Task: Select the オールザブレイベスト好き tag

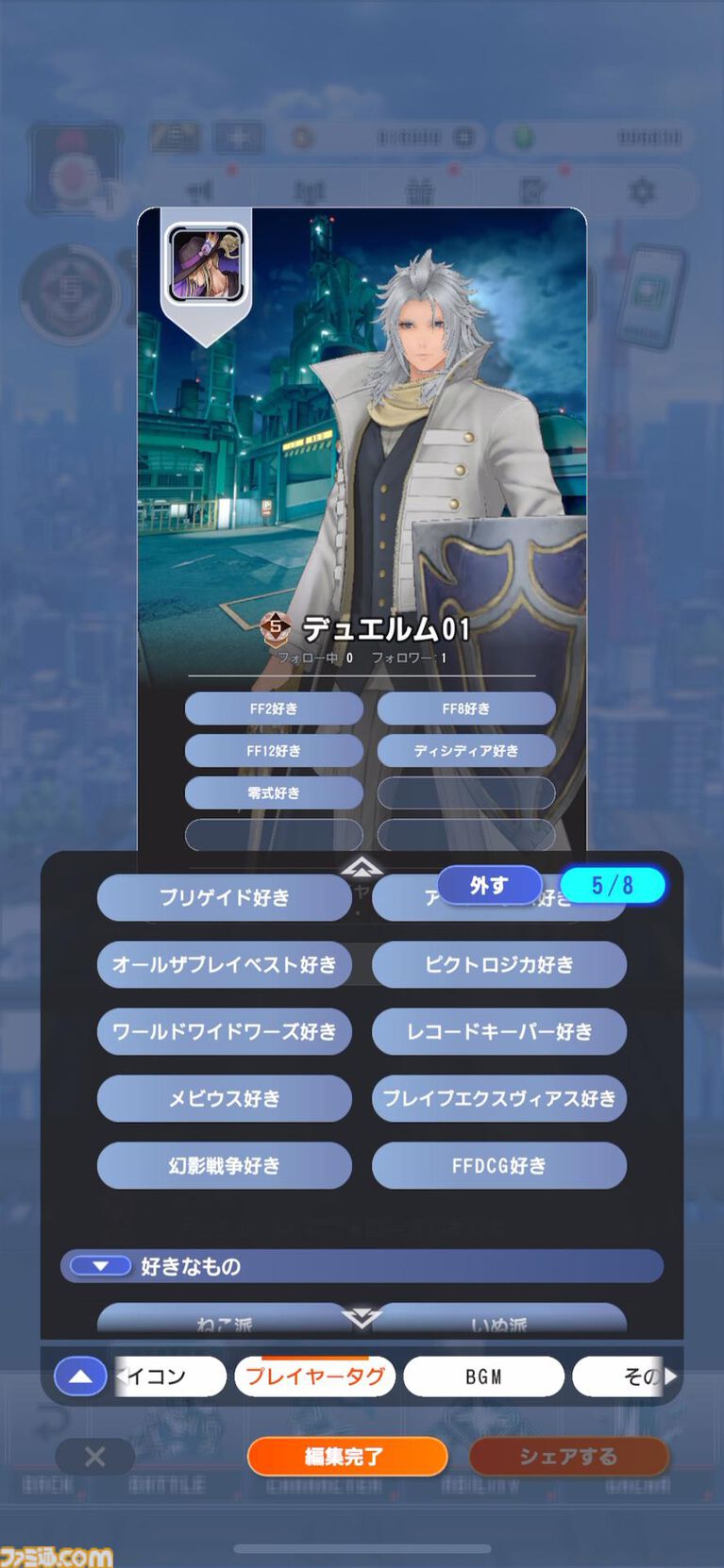Action: (x=224, y=964)
